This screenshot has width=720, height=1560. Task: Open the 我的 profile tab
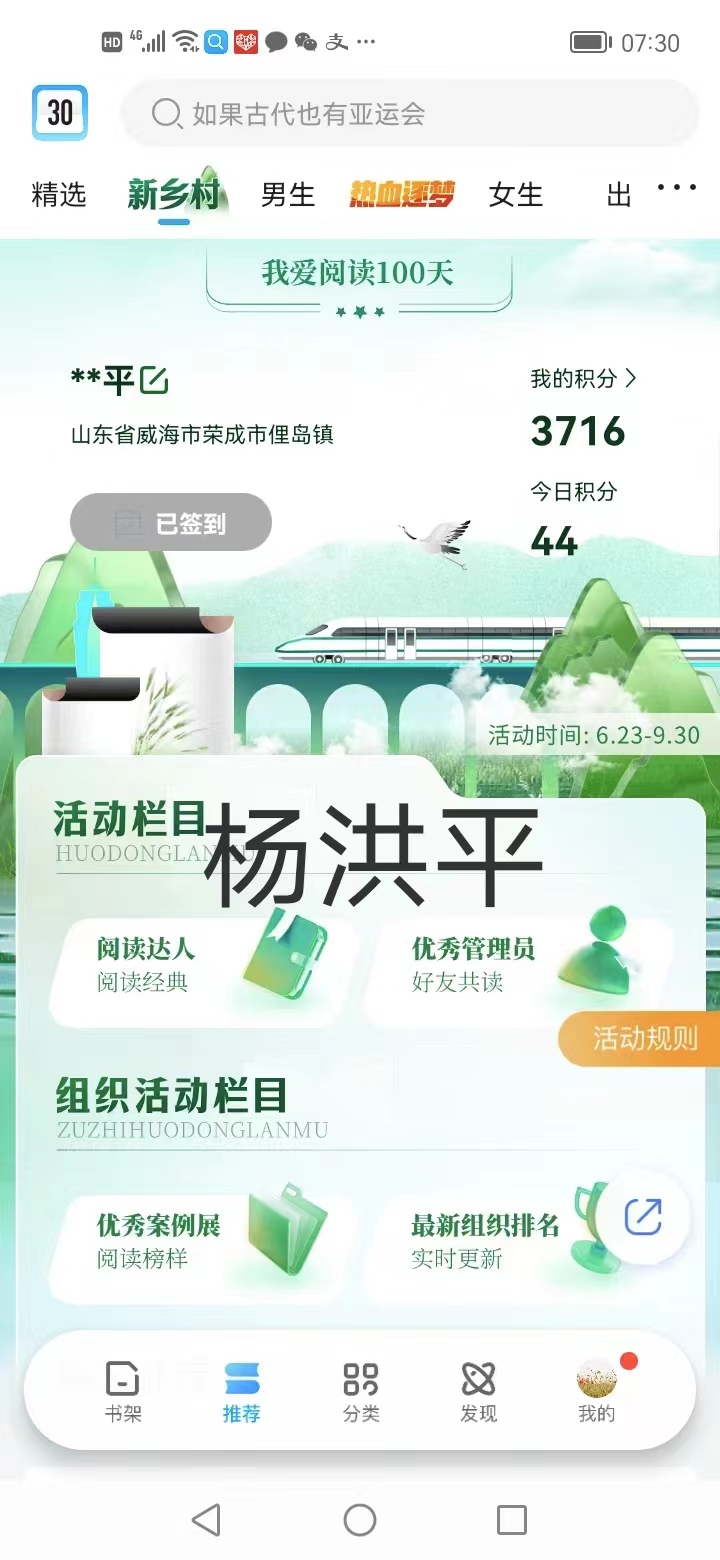(x=597, y=1391)
